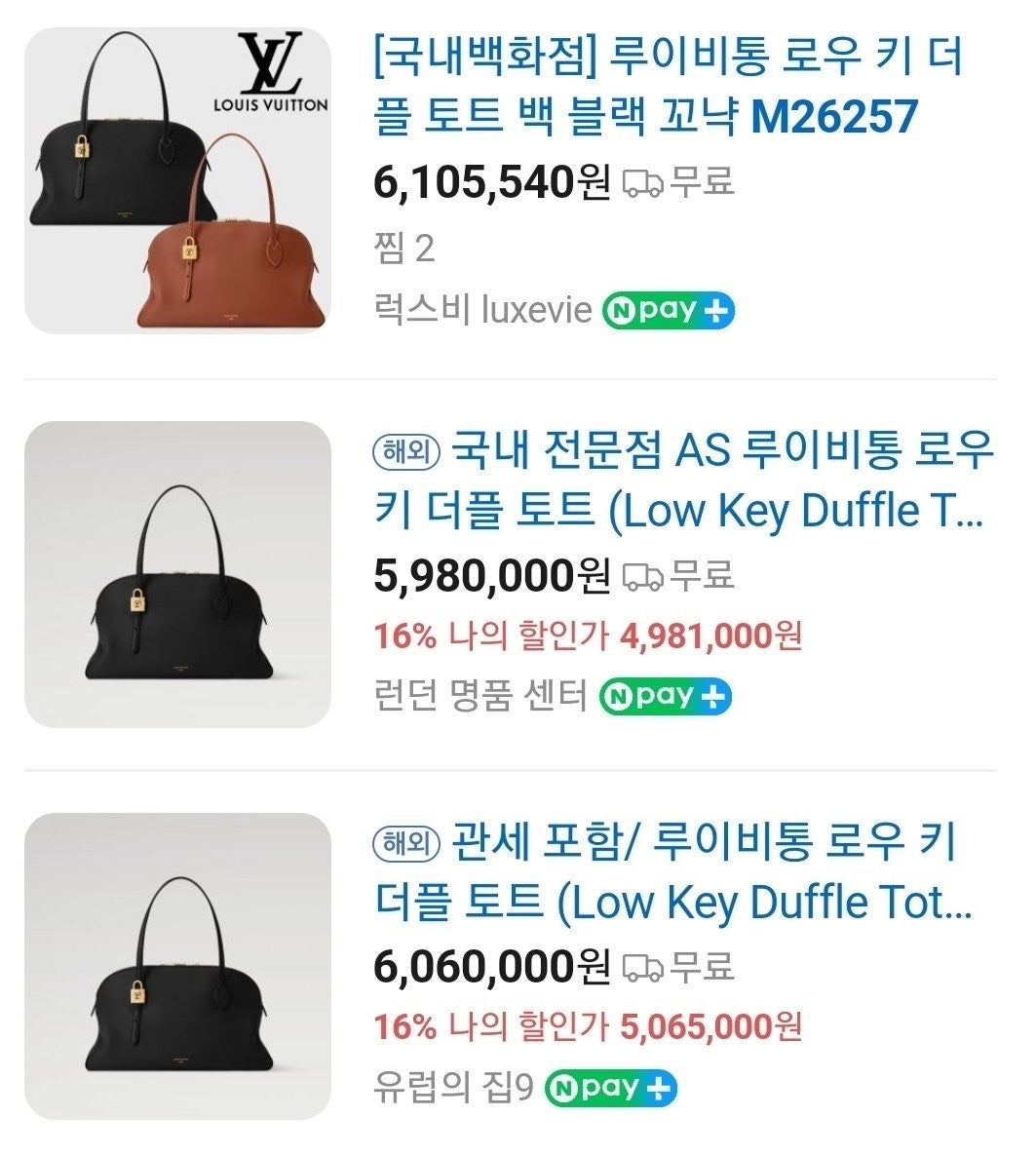1036x1156 pixels.
Task: Visit the seller 유럽의 집9 store
Action: [x=453, y=1088]
